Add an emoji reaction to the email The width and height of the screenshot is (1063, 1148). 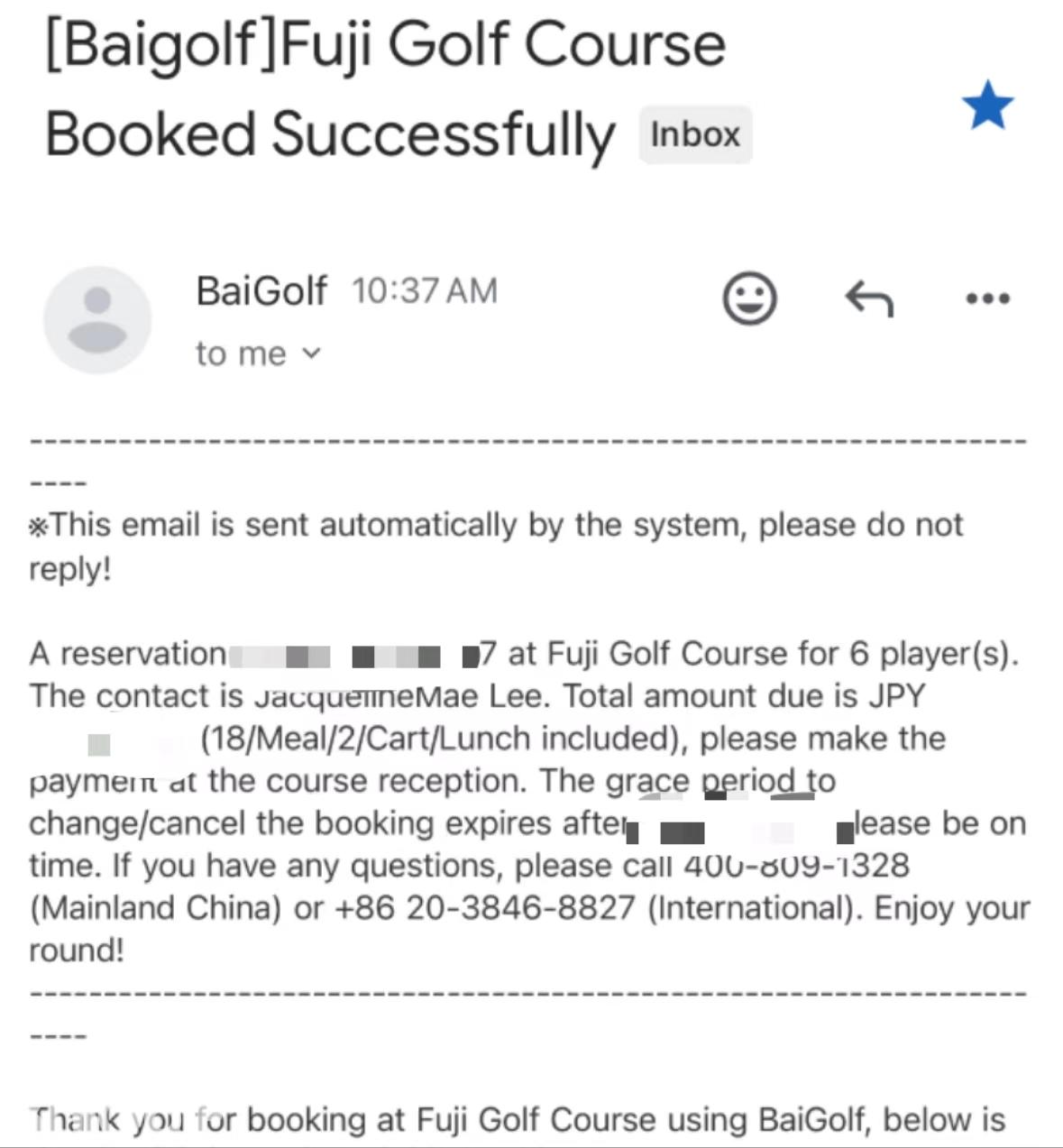(749, 298)
